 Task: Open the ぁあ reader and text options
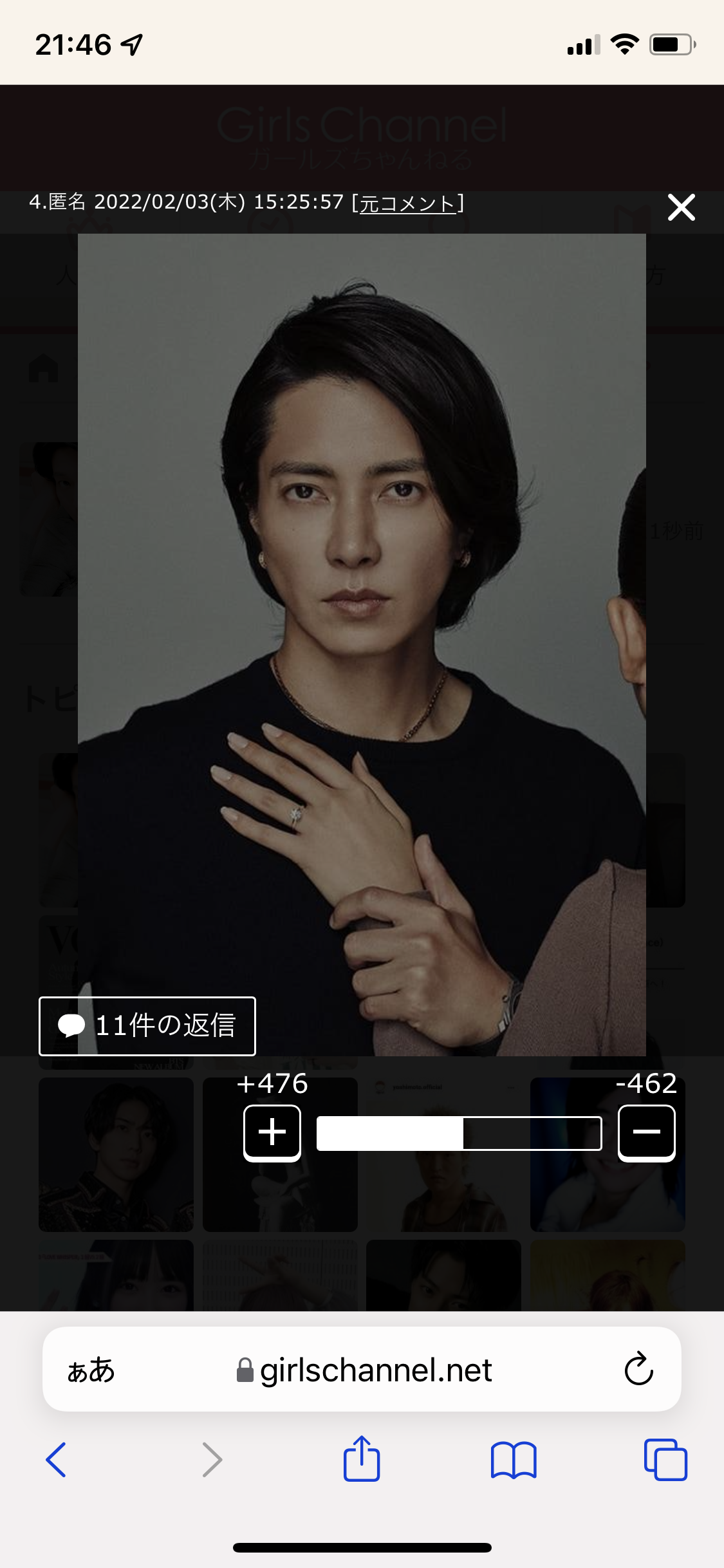click(91, 1370)
